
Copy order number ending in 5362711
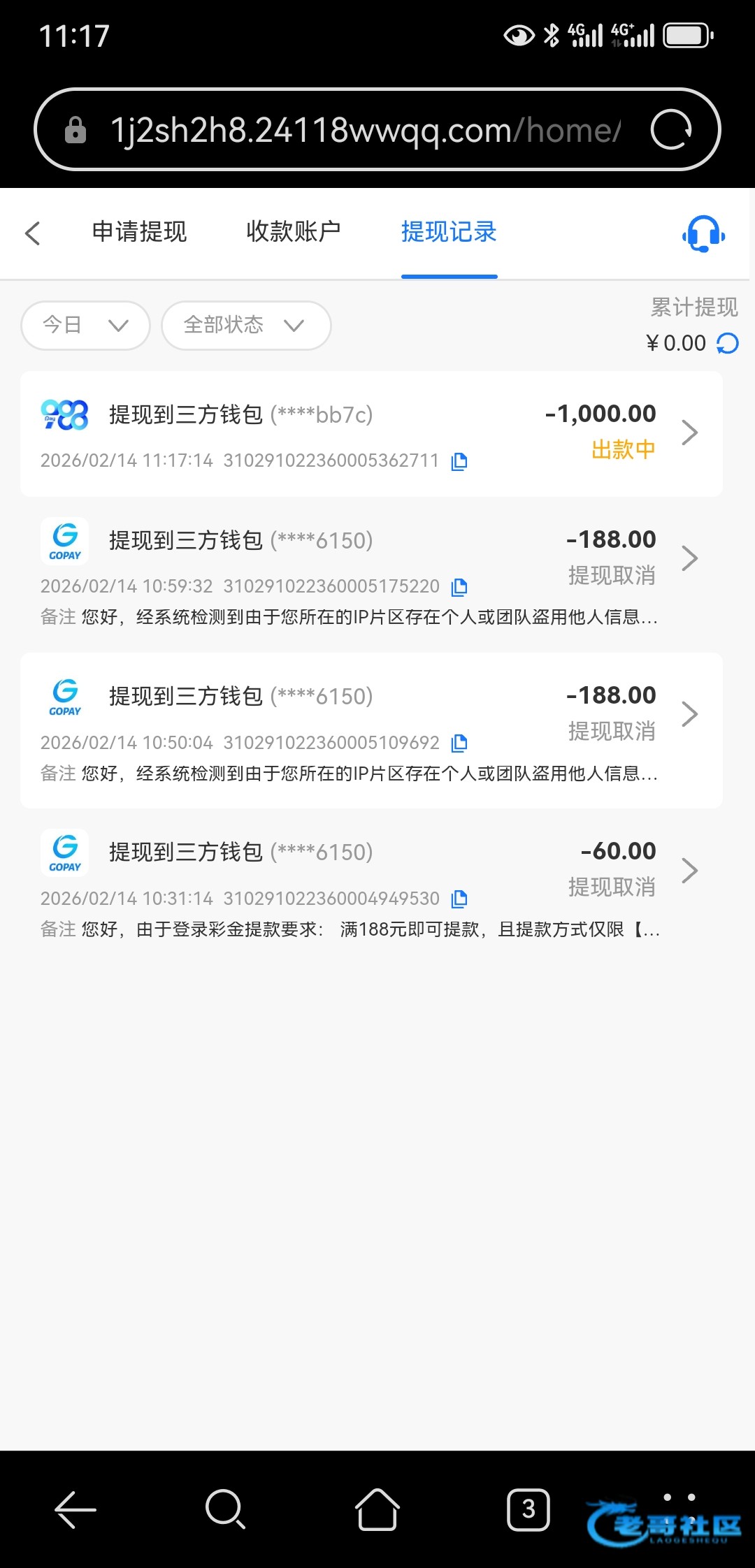point(459,461)
